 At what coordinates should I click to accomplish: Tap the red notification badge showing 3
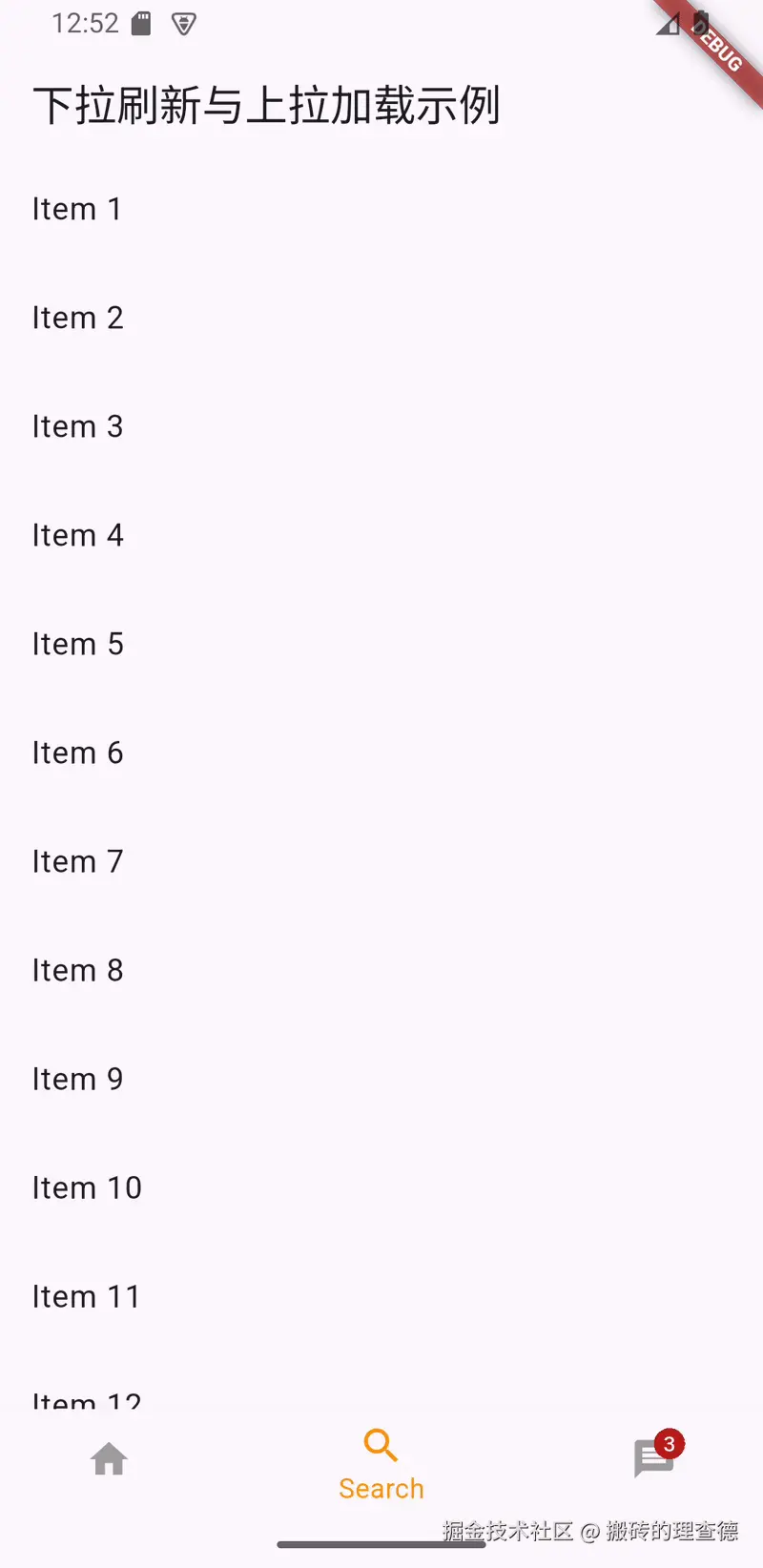coord(669,1443)
